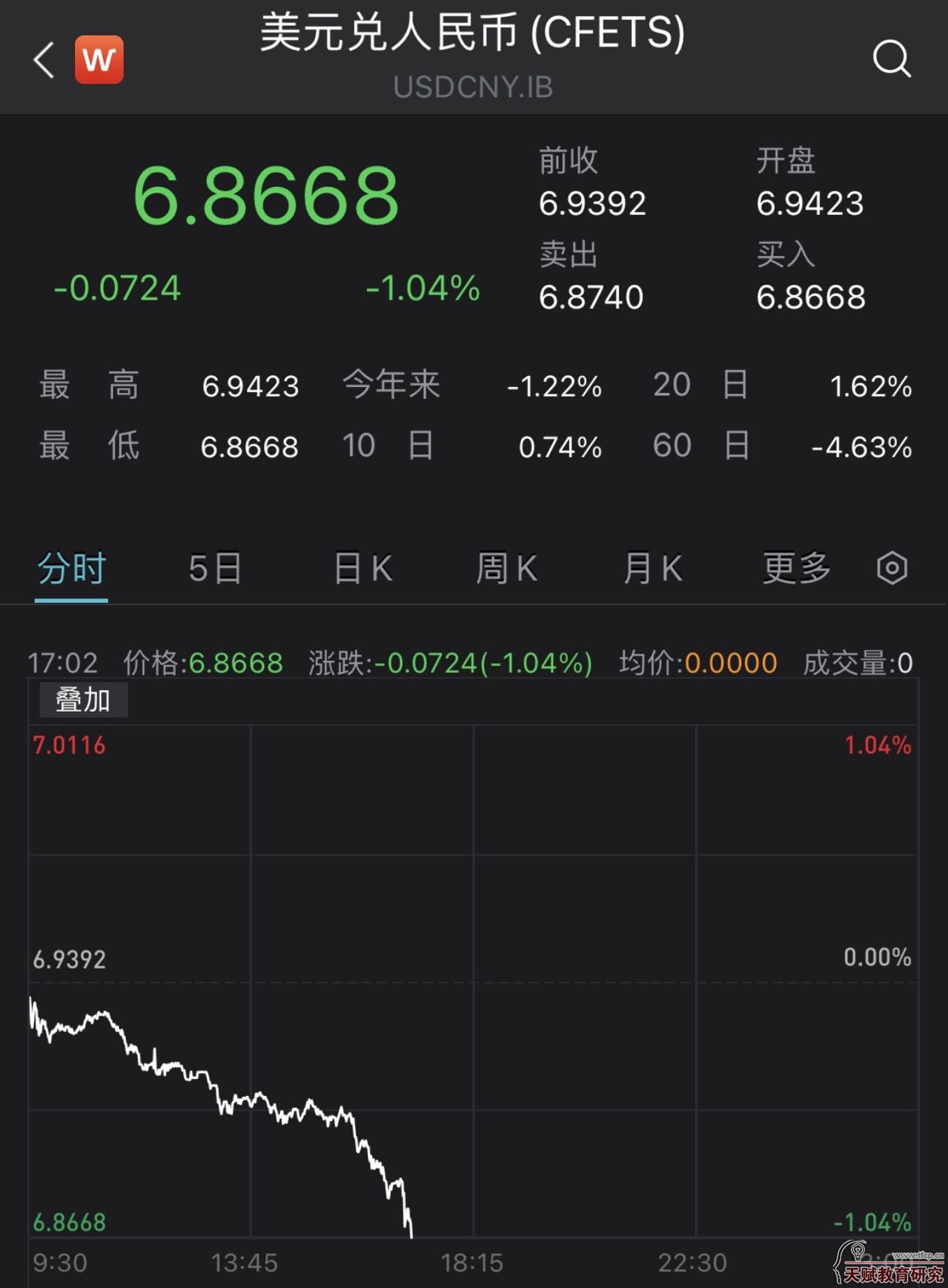948x1288 pixels.
Task: Open the 更多 chart options
Action: tap(797, 569)
